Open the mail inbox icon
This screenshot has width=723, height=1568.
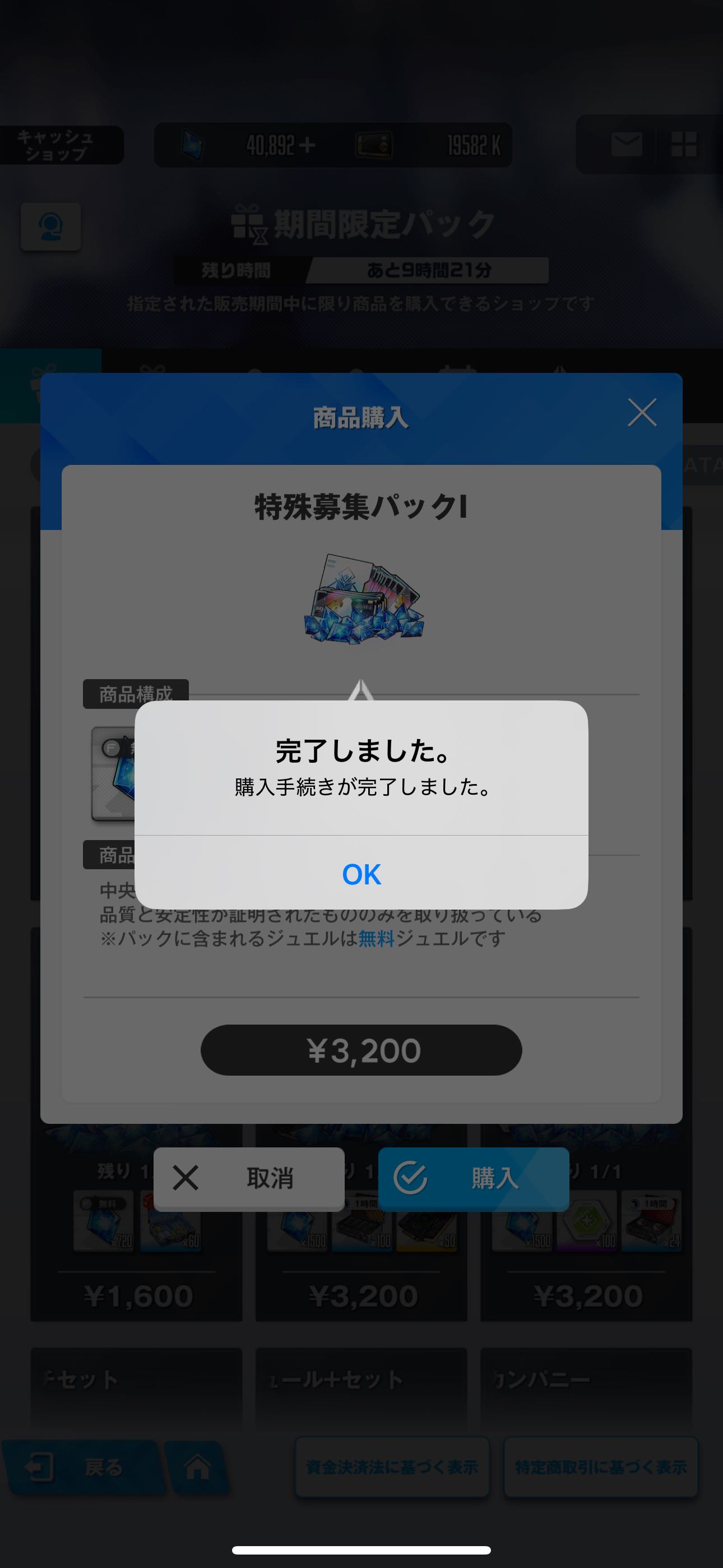(626, 145)
